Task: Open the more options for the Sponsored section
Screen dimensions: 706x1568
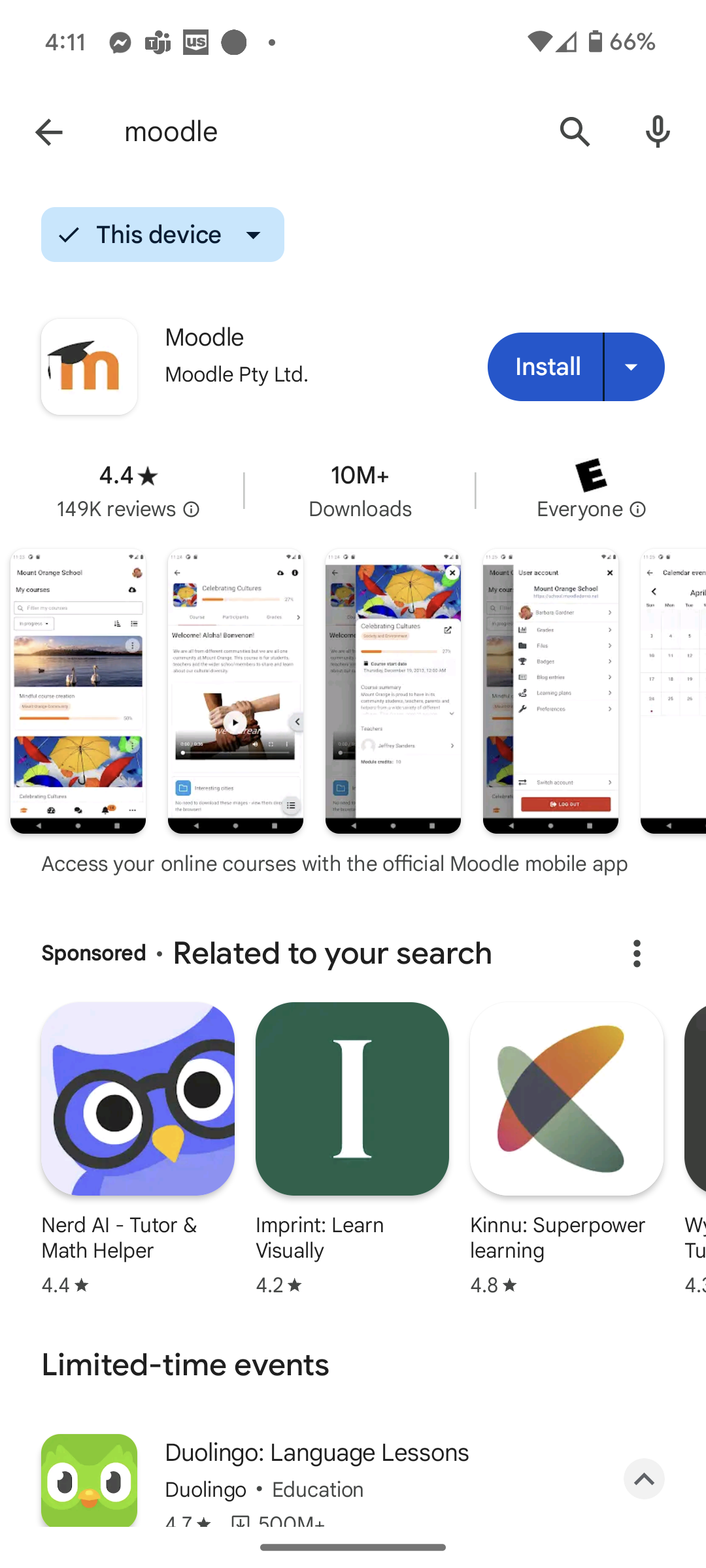Action: coord(637,954)
